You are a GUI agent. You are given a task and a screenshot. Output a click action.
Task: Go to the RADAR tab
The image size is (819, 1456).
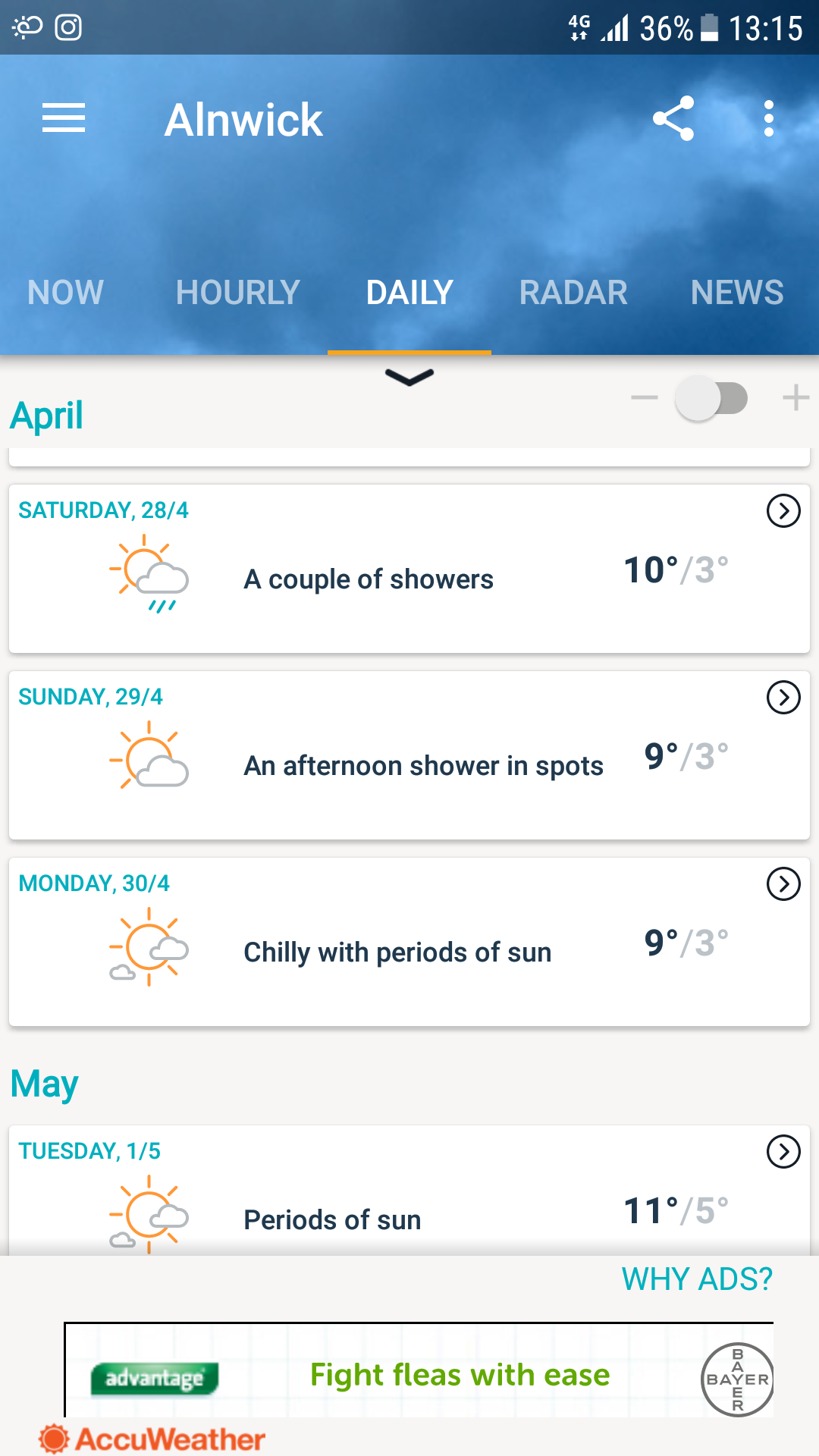(573, 293)
